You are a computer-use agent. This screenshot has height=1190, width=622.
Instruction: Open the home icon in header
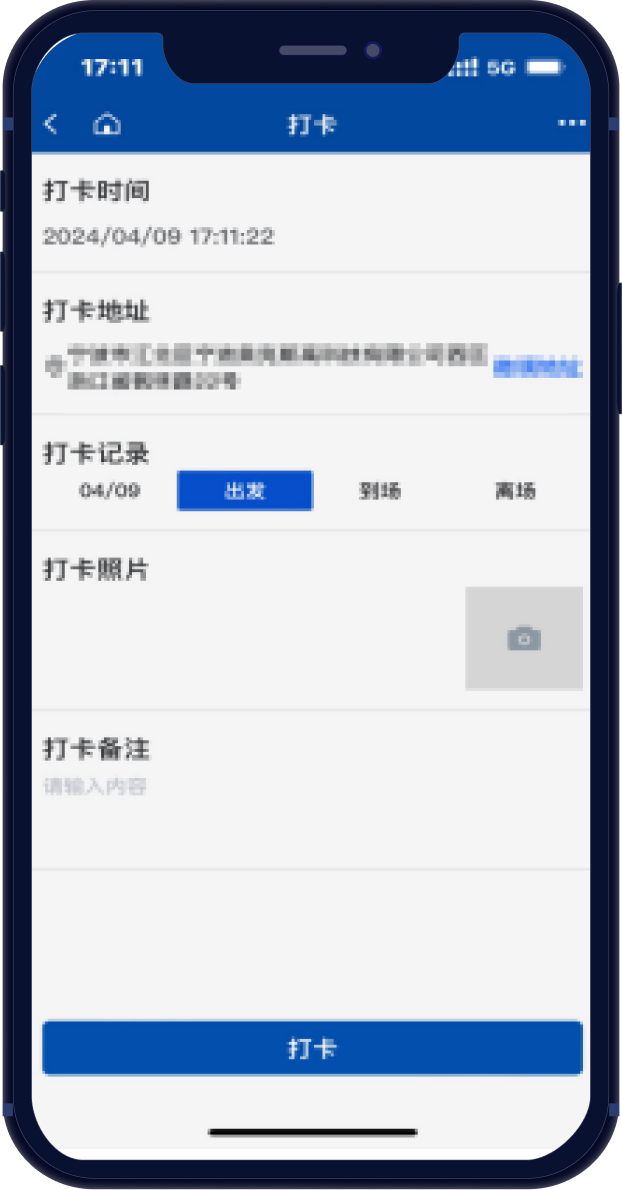tap(107, 124)
